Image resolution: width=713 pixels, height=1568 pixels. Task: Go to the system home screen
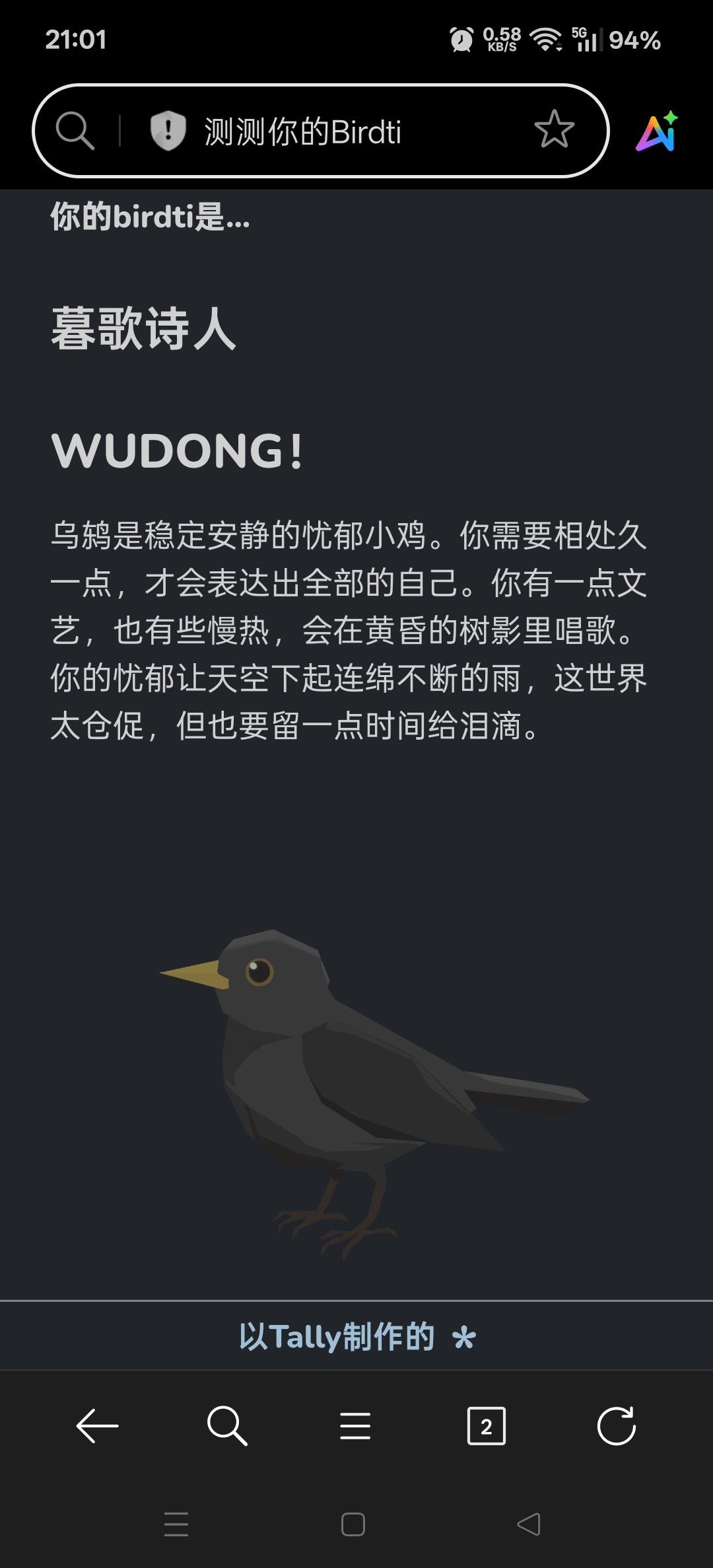tap(353, 1524)
